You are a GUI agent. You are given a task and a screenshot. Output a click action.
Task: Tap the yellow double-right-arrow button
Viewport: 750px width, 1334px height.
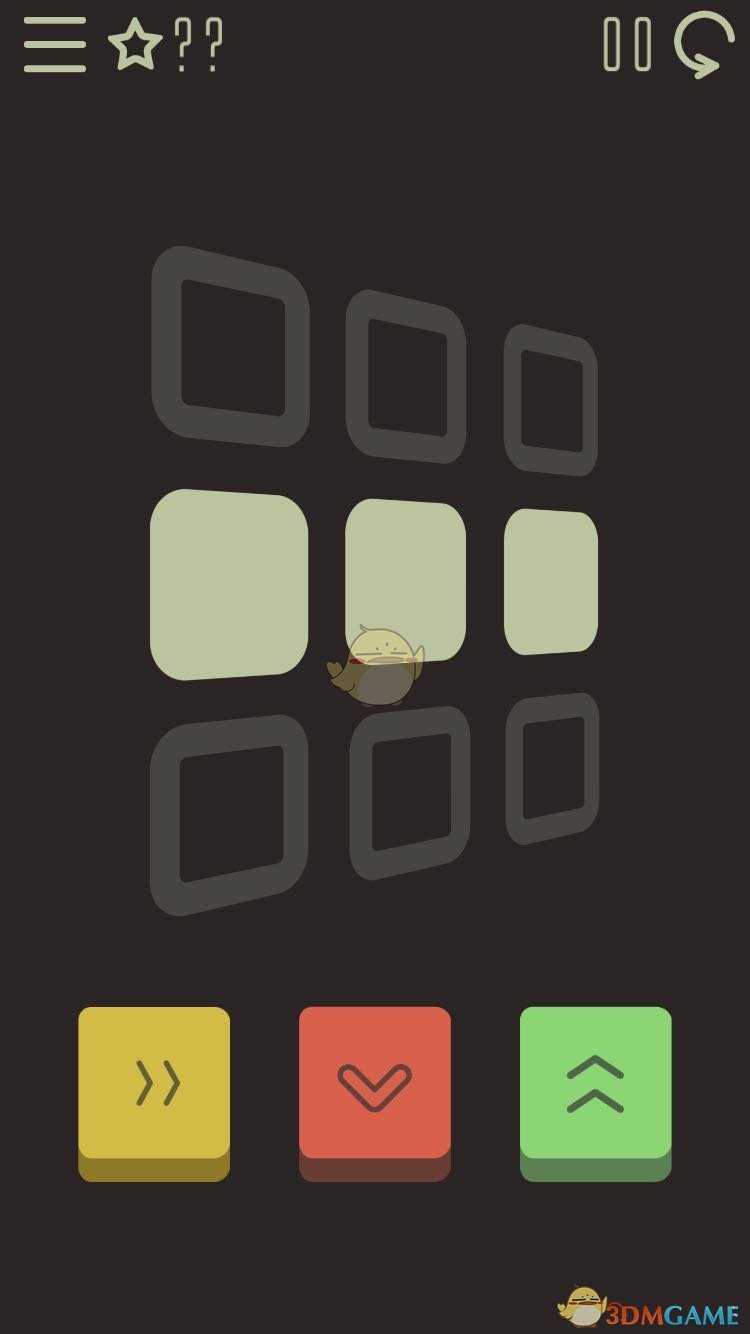coord(154,1083)
